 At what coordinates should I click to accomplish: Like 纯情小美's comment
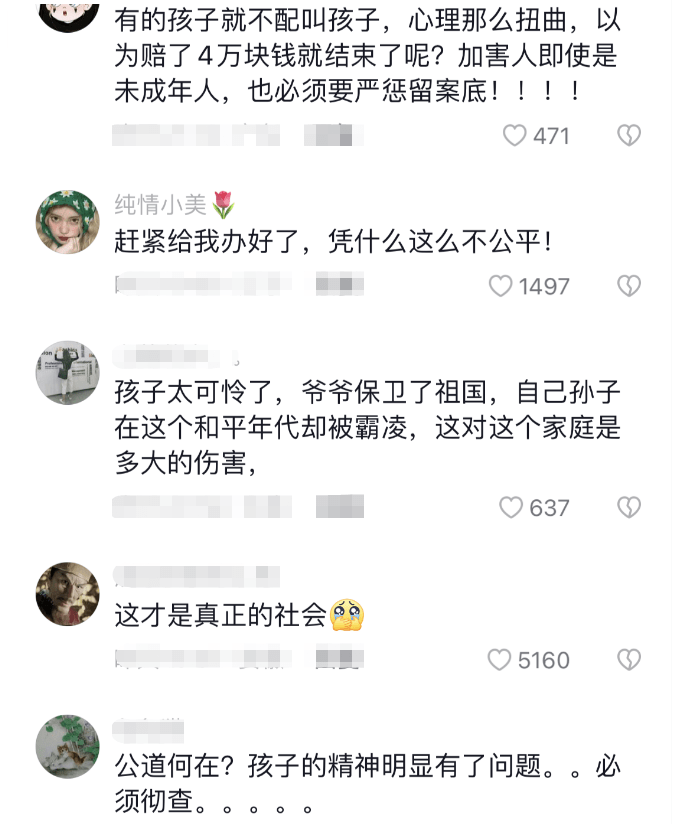point(500,287)
